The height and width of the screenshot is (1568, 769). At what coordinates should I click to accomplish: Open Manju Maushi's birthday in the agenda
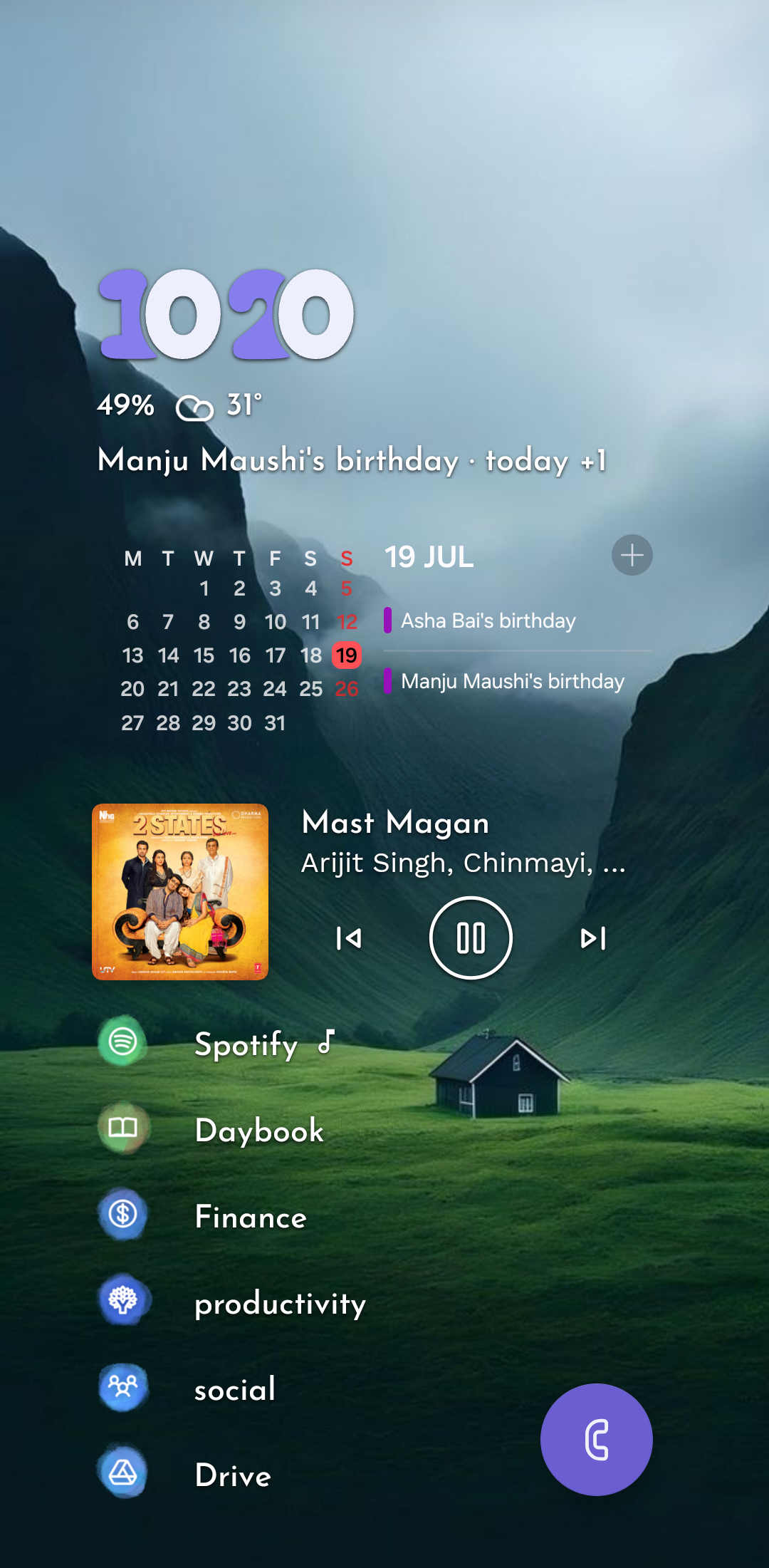pyautogui.click(x=513, y=681)
